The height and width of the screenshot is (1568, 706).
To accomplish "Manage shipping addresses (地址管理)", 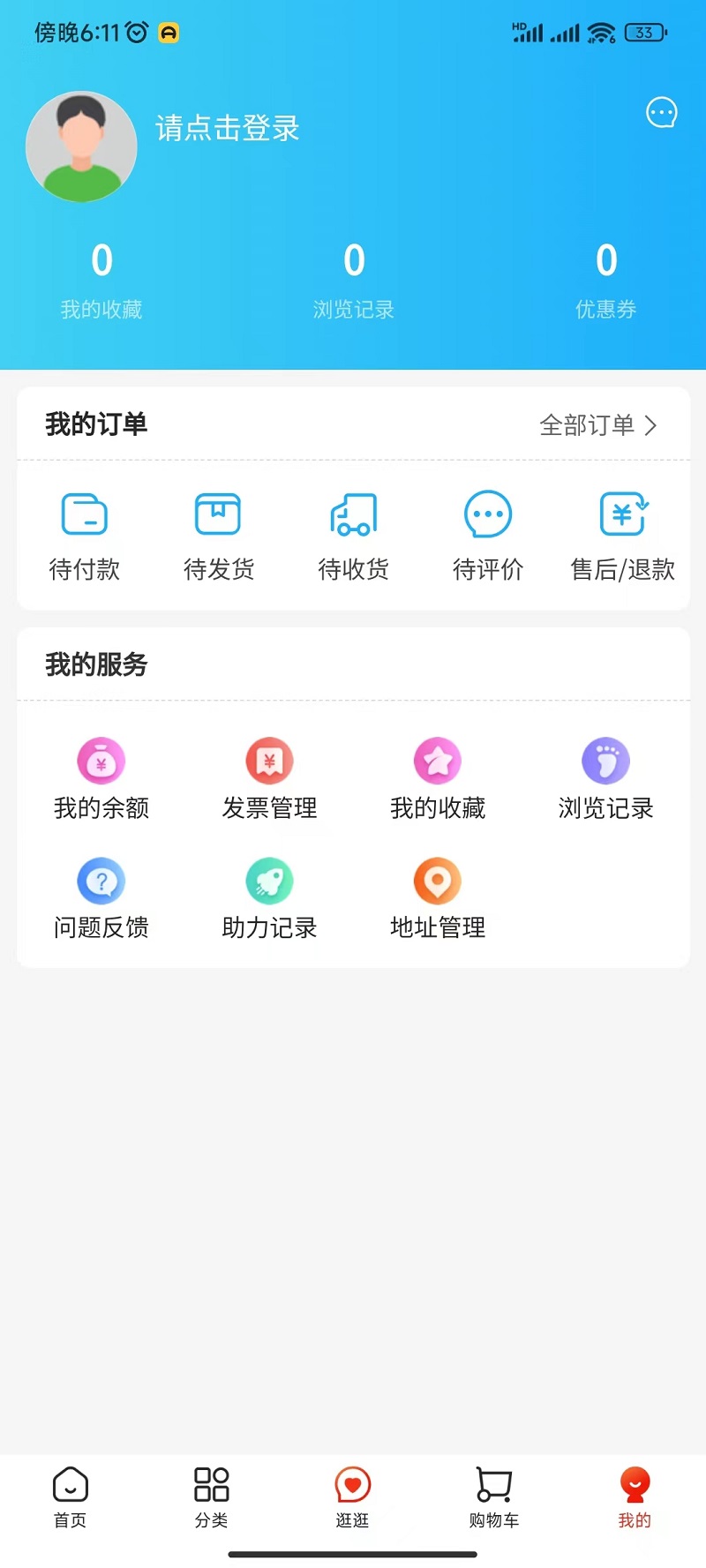I will pos(438,897).
